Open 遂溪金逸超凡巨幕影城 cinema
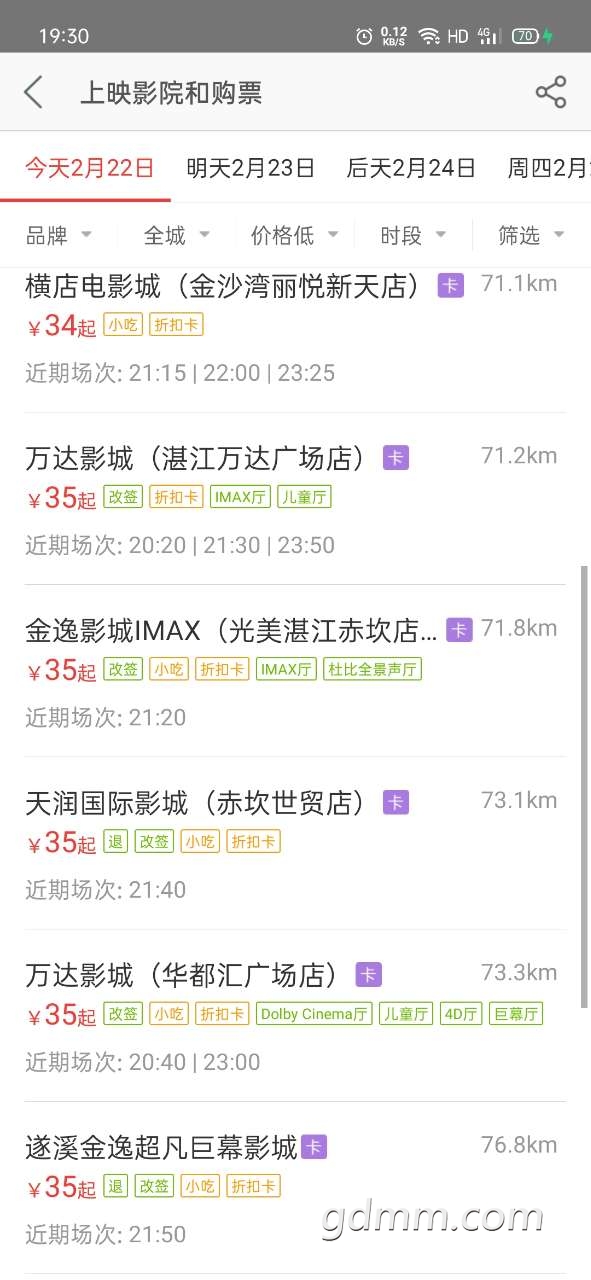The image size is (591, 1280). point(295,1187)
